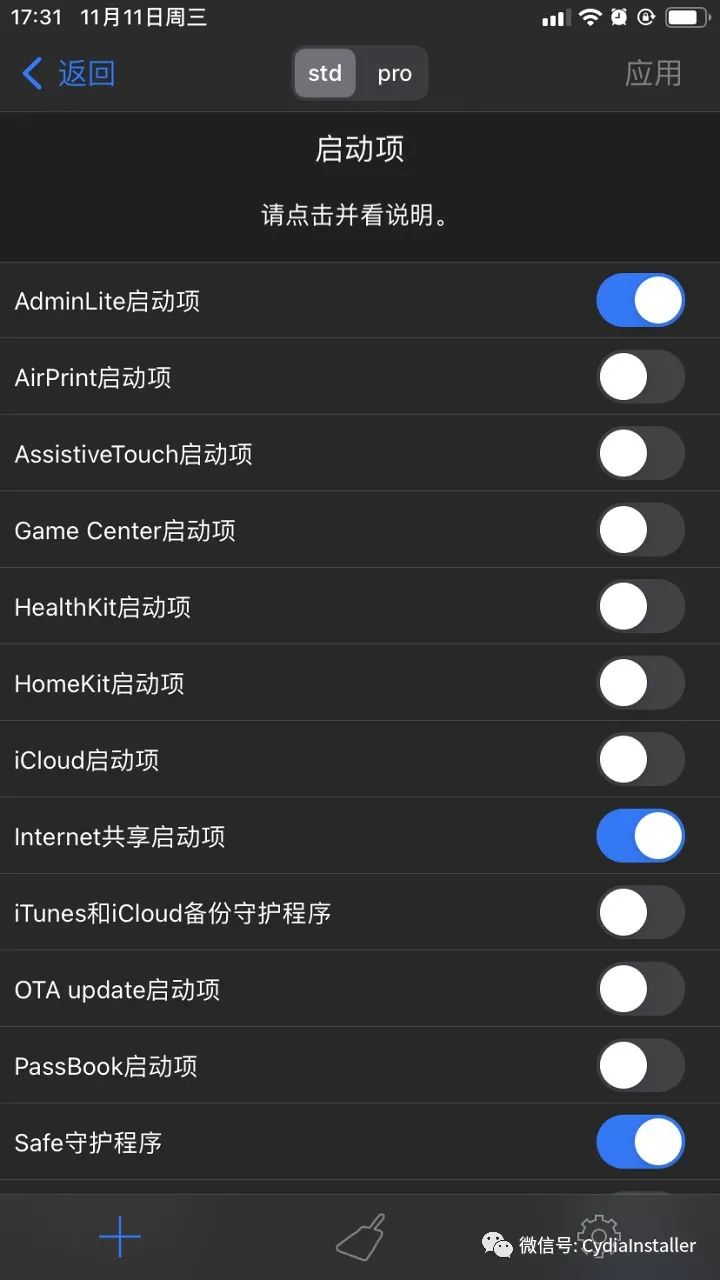Click the plus icon in bottom toolbar

click(119, 1236)
